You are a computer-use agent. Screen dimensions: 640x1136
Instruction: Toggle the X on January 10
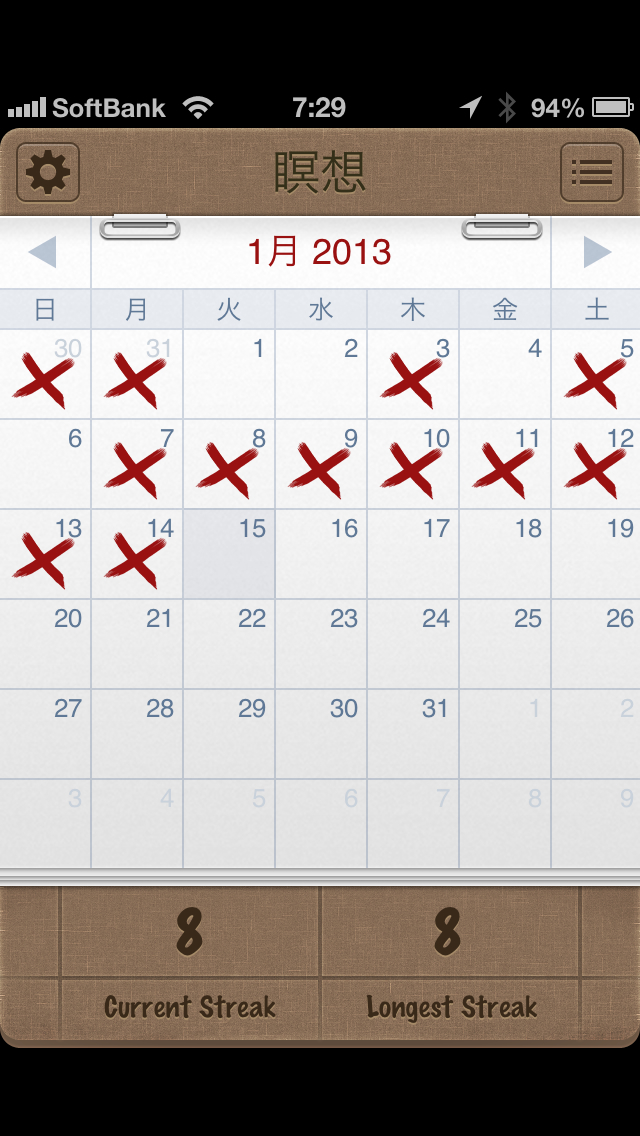click(x=413, y=465)
